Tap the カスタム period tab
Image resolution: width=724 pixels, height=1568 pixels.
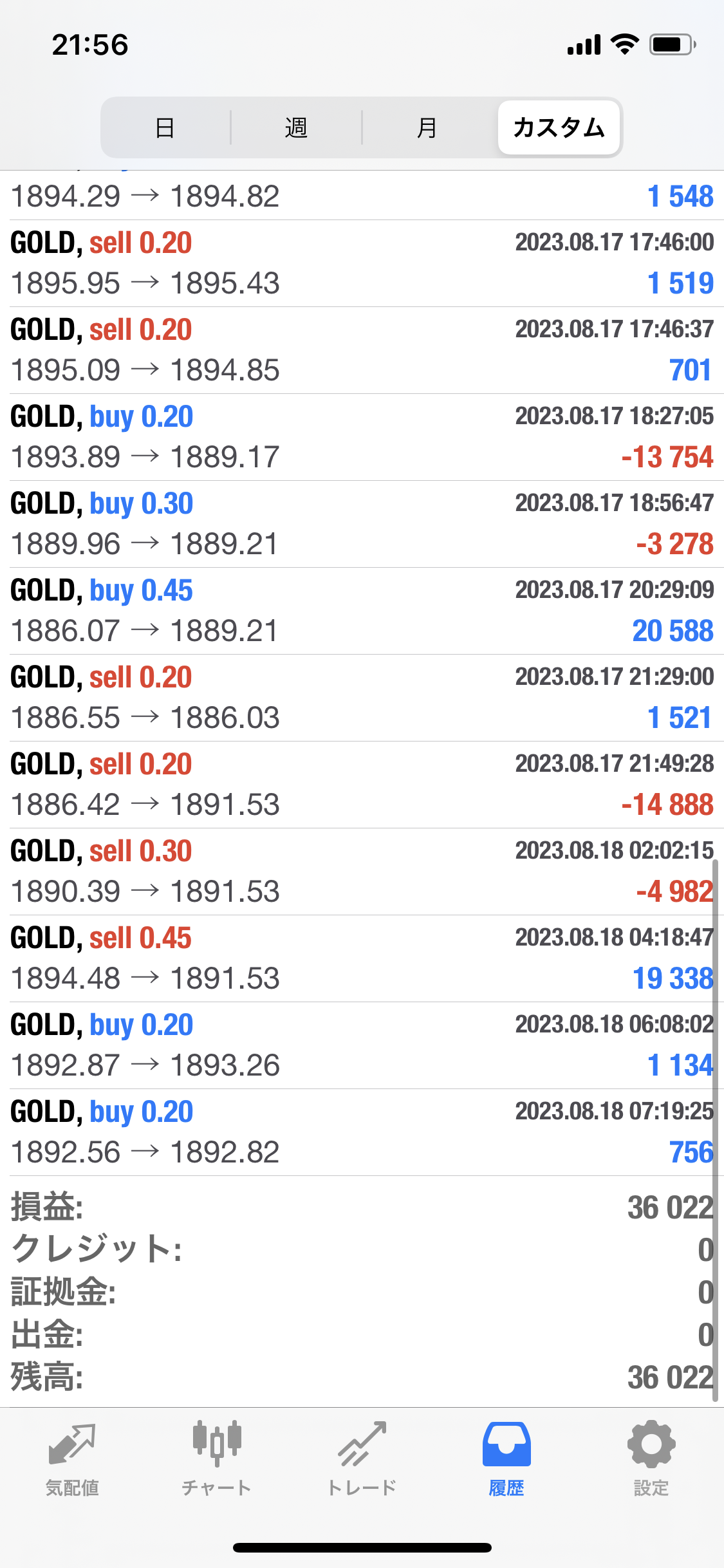click(559, 127)
